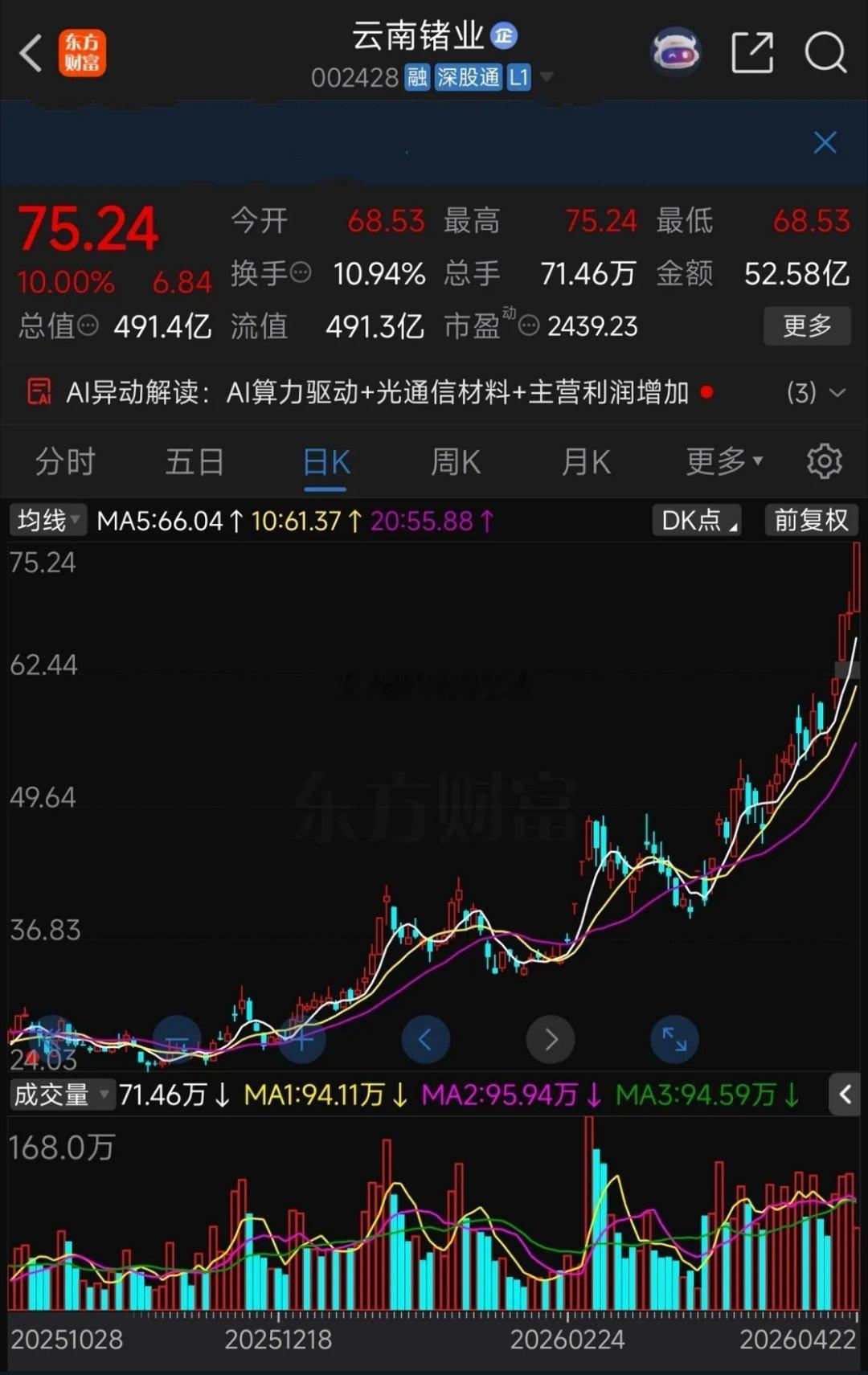Expand the 均线 moving average selector
The height and width of the screenshot is (1375, 868).
pyautogui.click(x=46, y=520)
